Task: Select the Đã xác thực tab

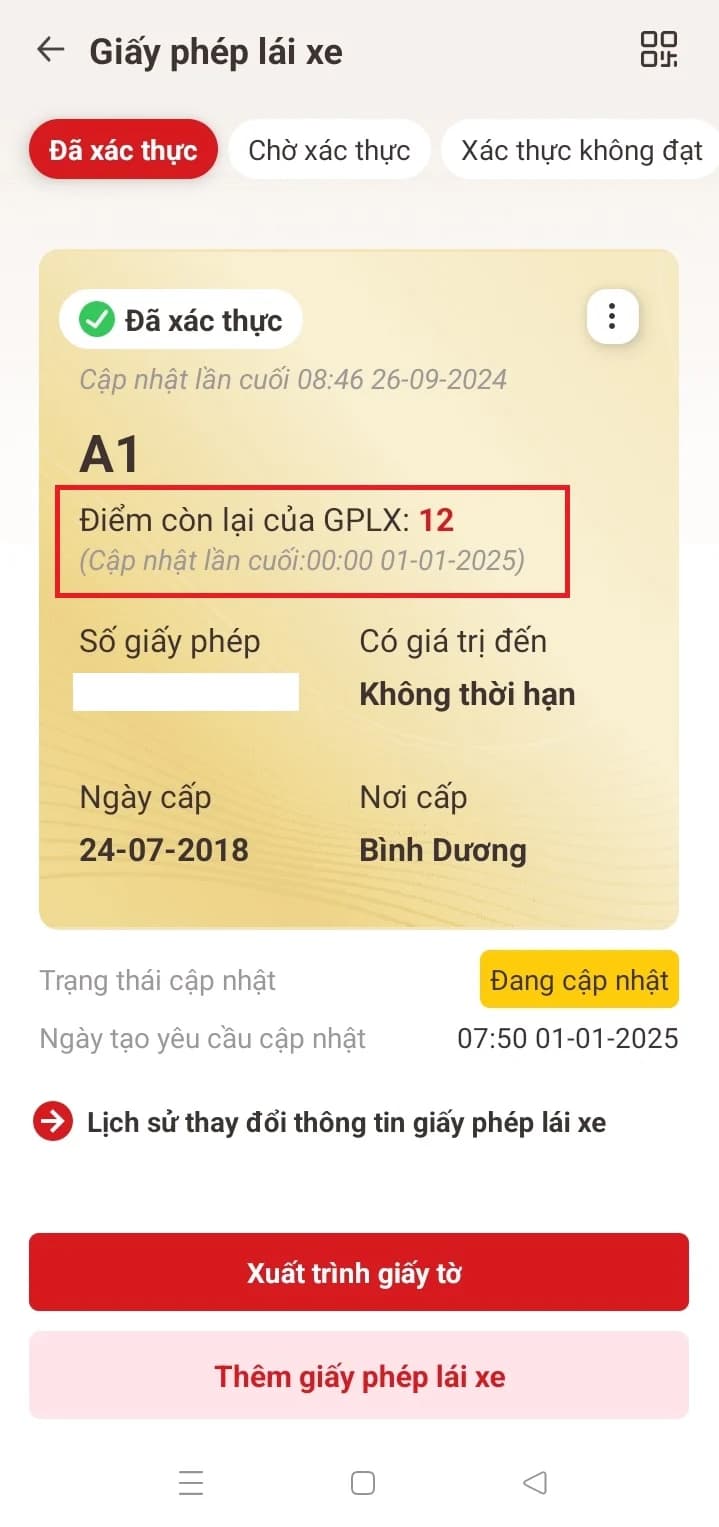Action: [x=123, y=151]
